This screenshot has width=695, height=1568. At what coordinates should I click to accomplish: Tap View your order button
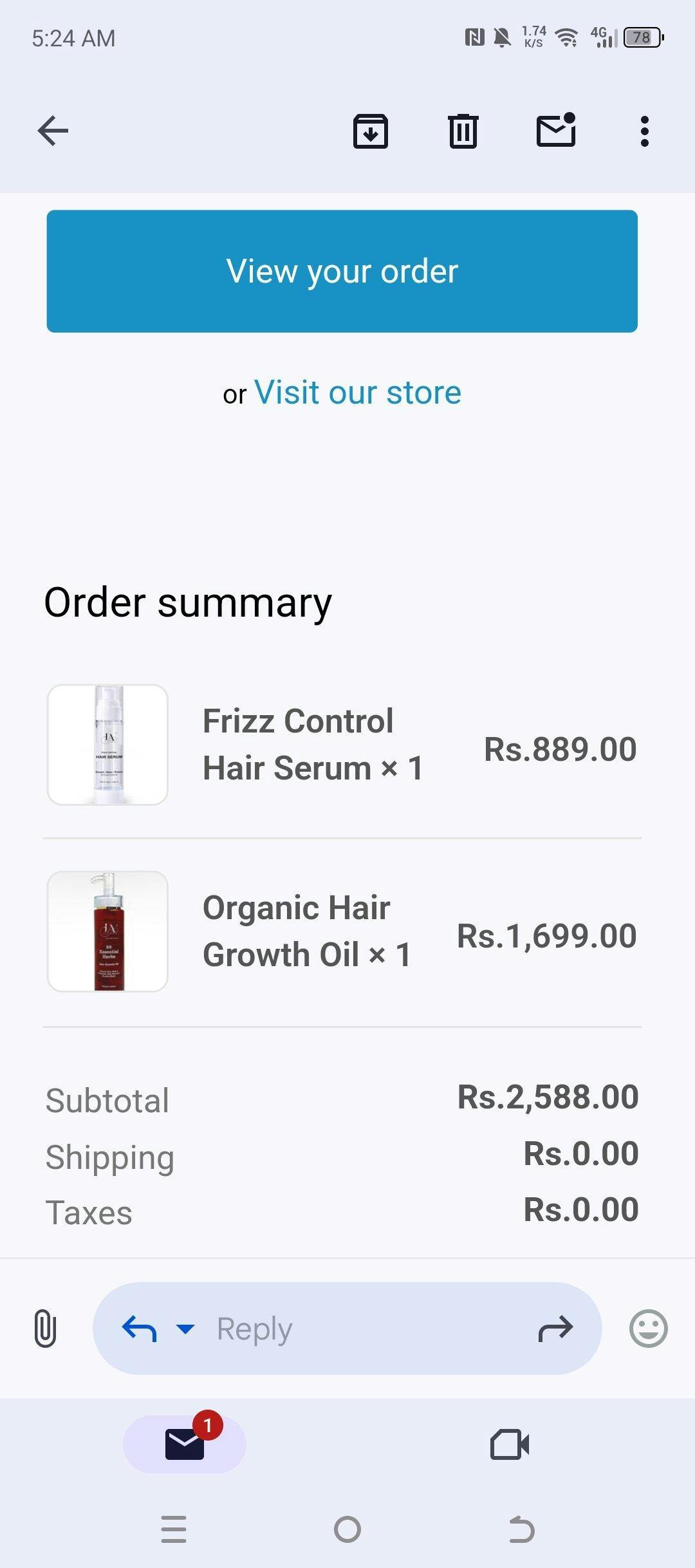(x=342, y=271)
